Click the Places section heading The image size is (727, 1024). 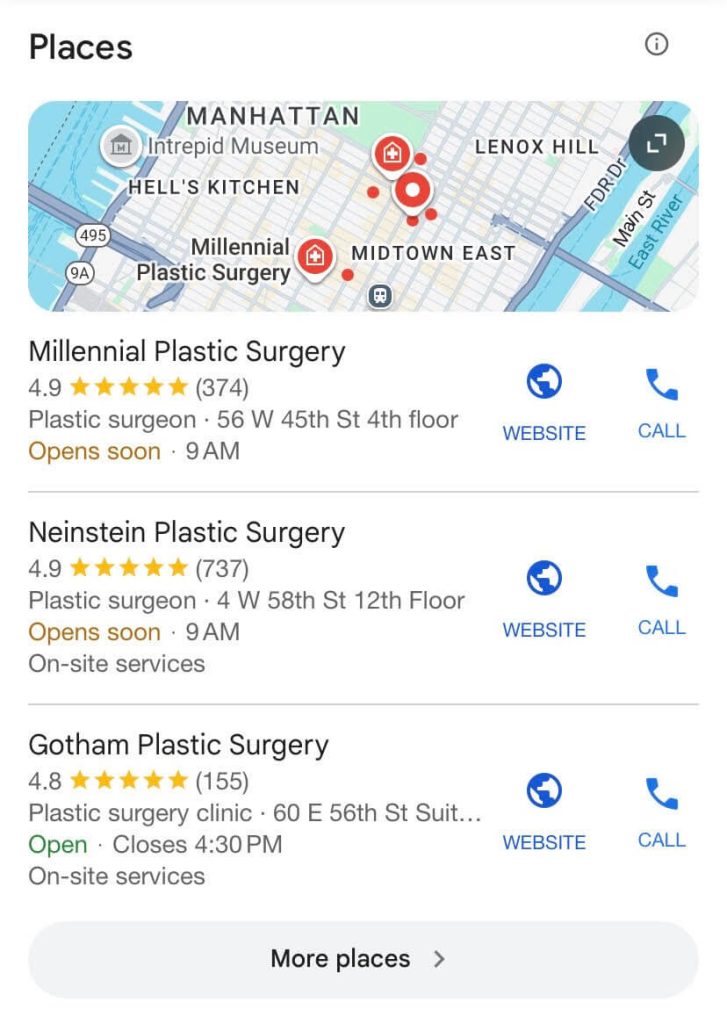pyautogui.click(x=80, y=46)
